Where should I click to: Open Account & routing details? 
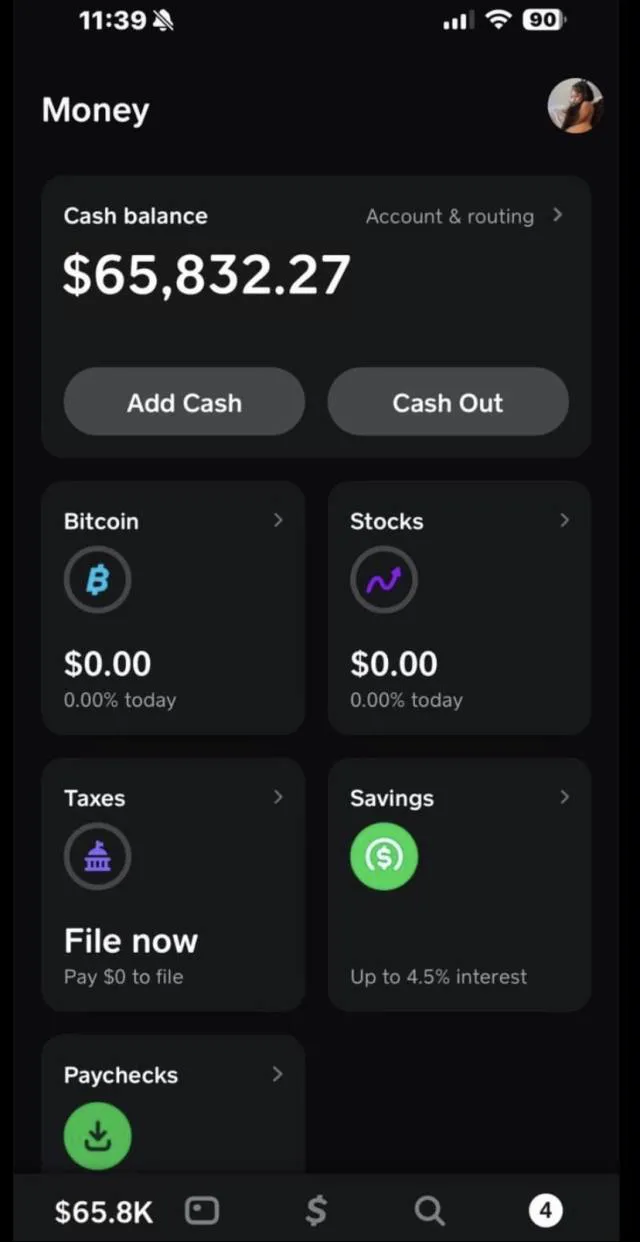coord(463,216)
